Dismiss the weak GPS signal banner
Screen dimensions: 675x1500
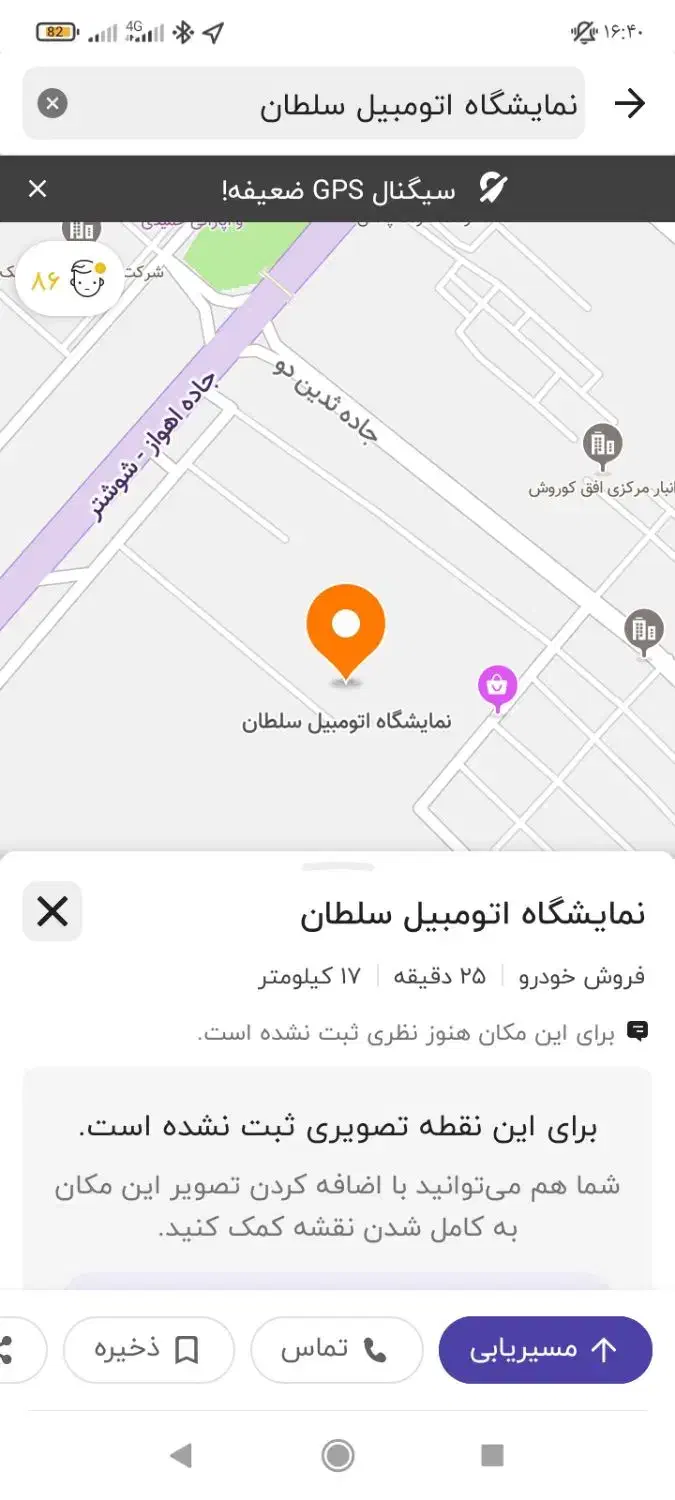(37, 189)
